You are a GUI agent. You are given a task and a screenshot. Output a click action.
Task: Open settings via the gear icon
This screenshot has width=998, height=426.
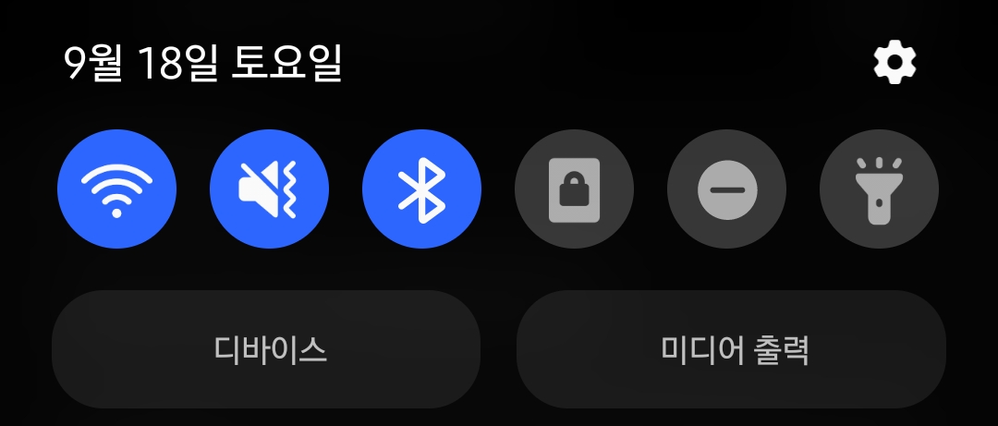click(x=894, y=63)
